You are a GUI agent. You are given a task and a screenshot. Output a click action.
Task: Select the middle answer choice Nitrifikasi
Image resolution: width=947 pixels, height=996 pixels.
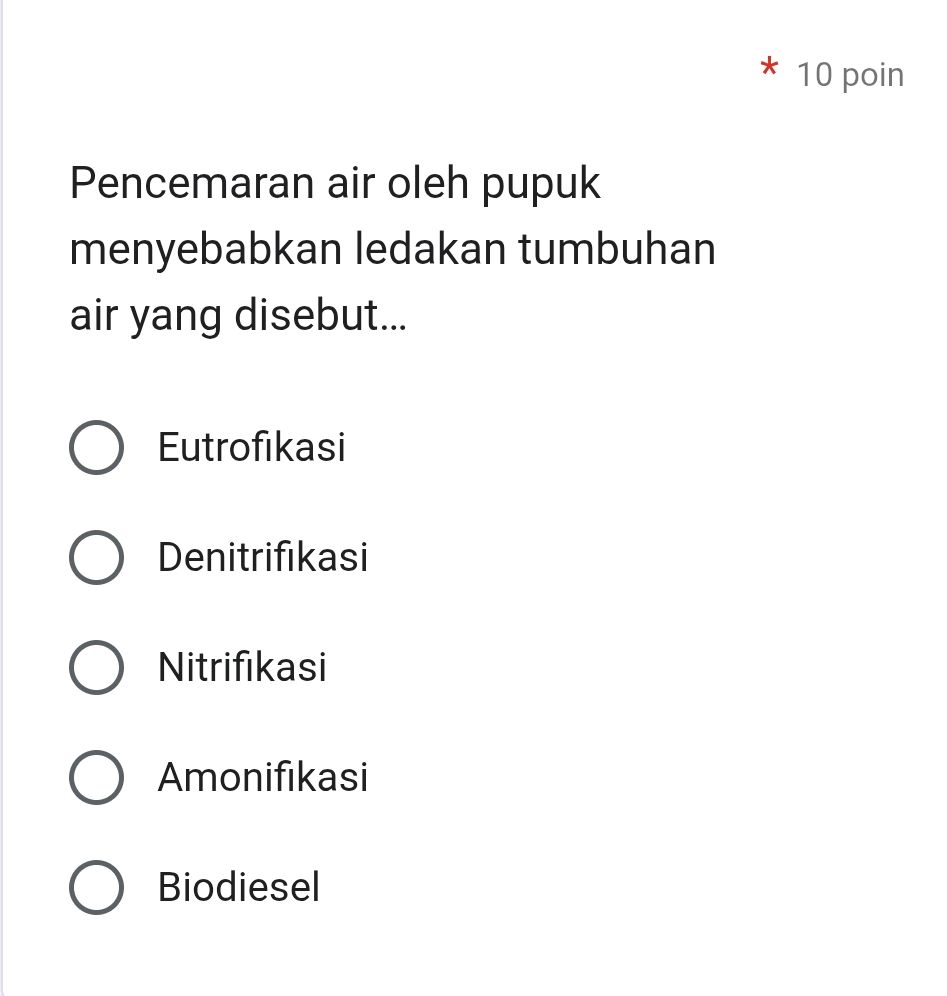95,668
